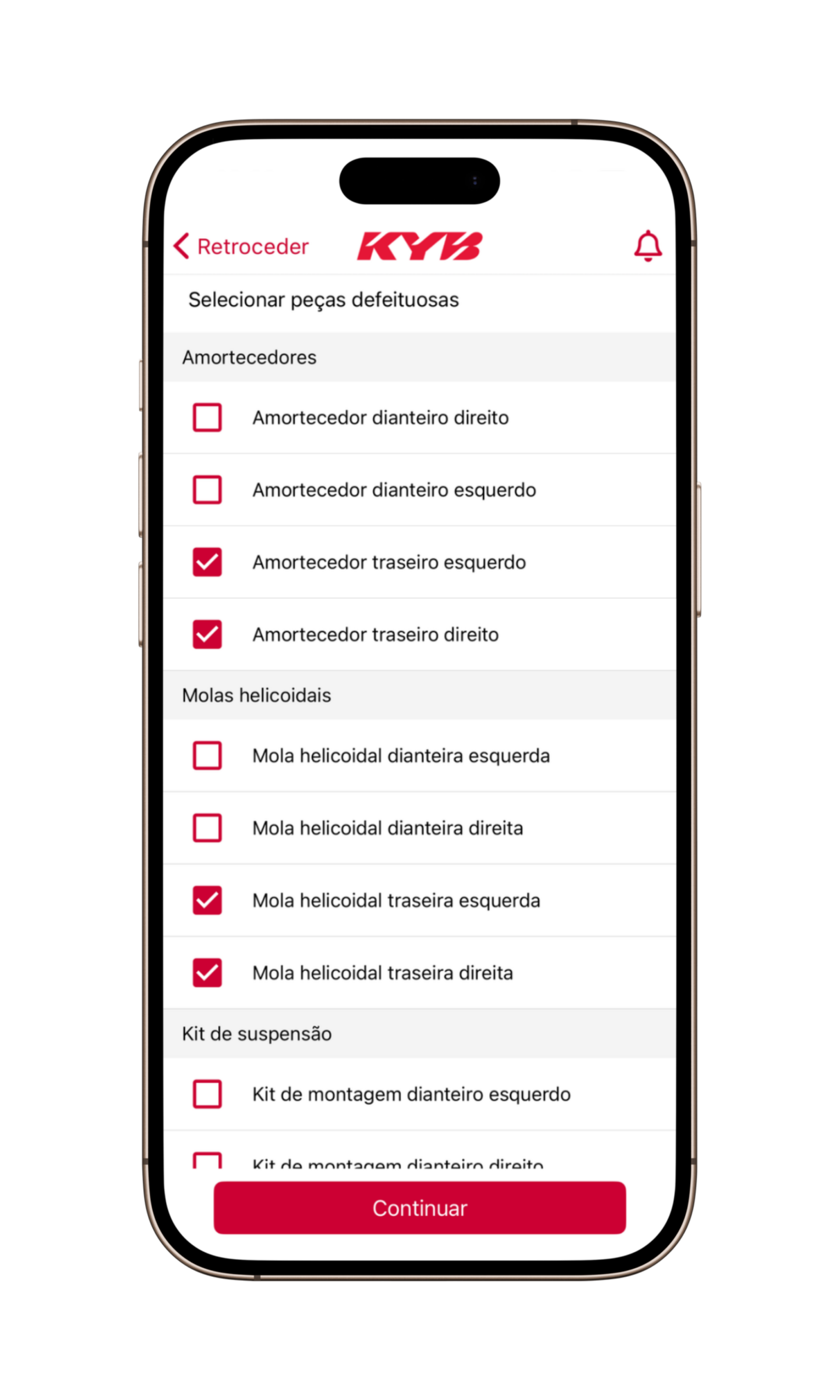The image size is (840, 1400).
Task: Select Kit de montagem dianteiro esquerdo
Action: pos(207,1094)
